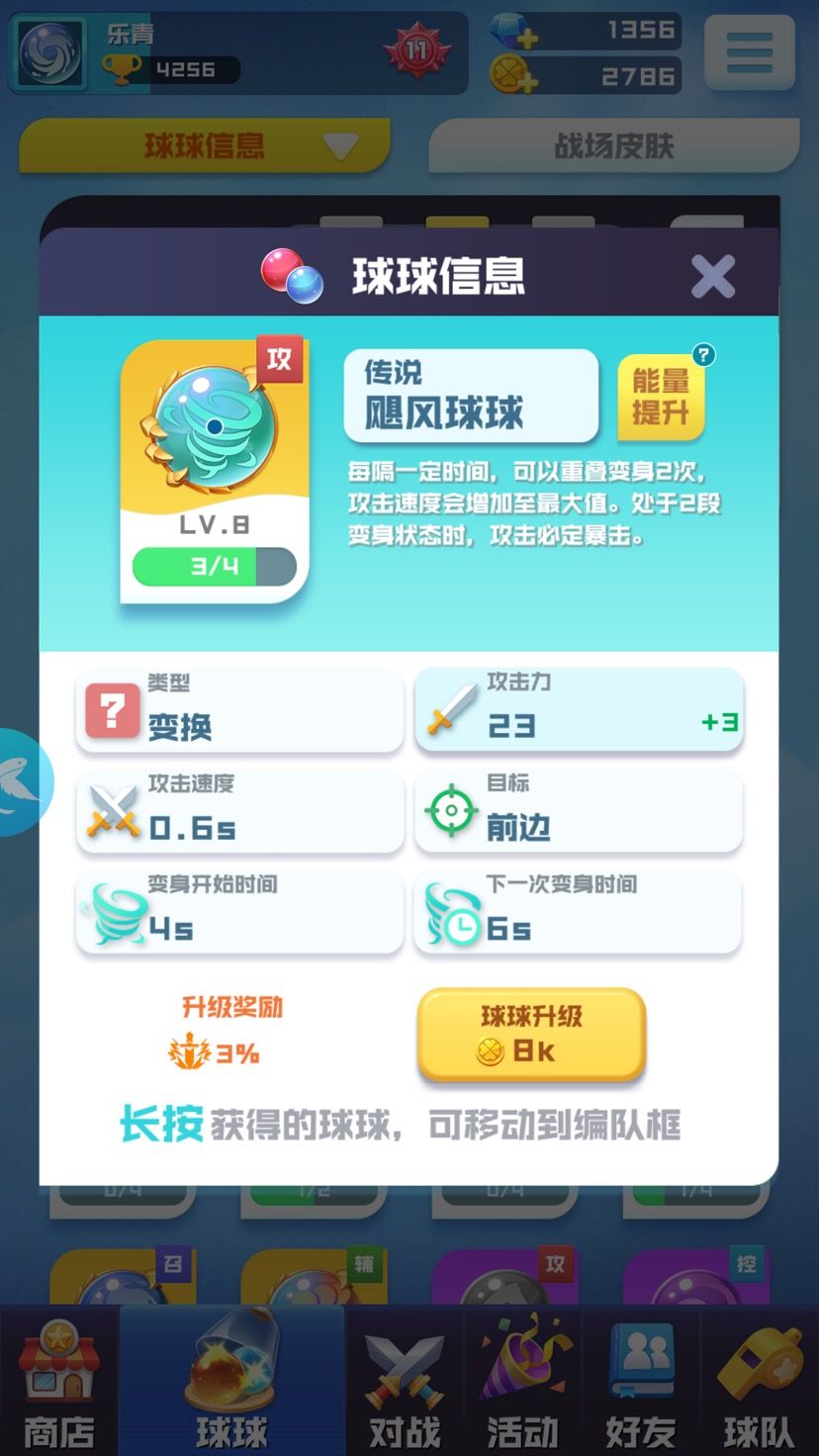Open the hamburger menu at top right
The image size is (819, 1456).
pyautogui.click(x=749, y=53)
